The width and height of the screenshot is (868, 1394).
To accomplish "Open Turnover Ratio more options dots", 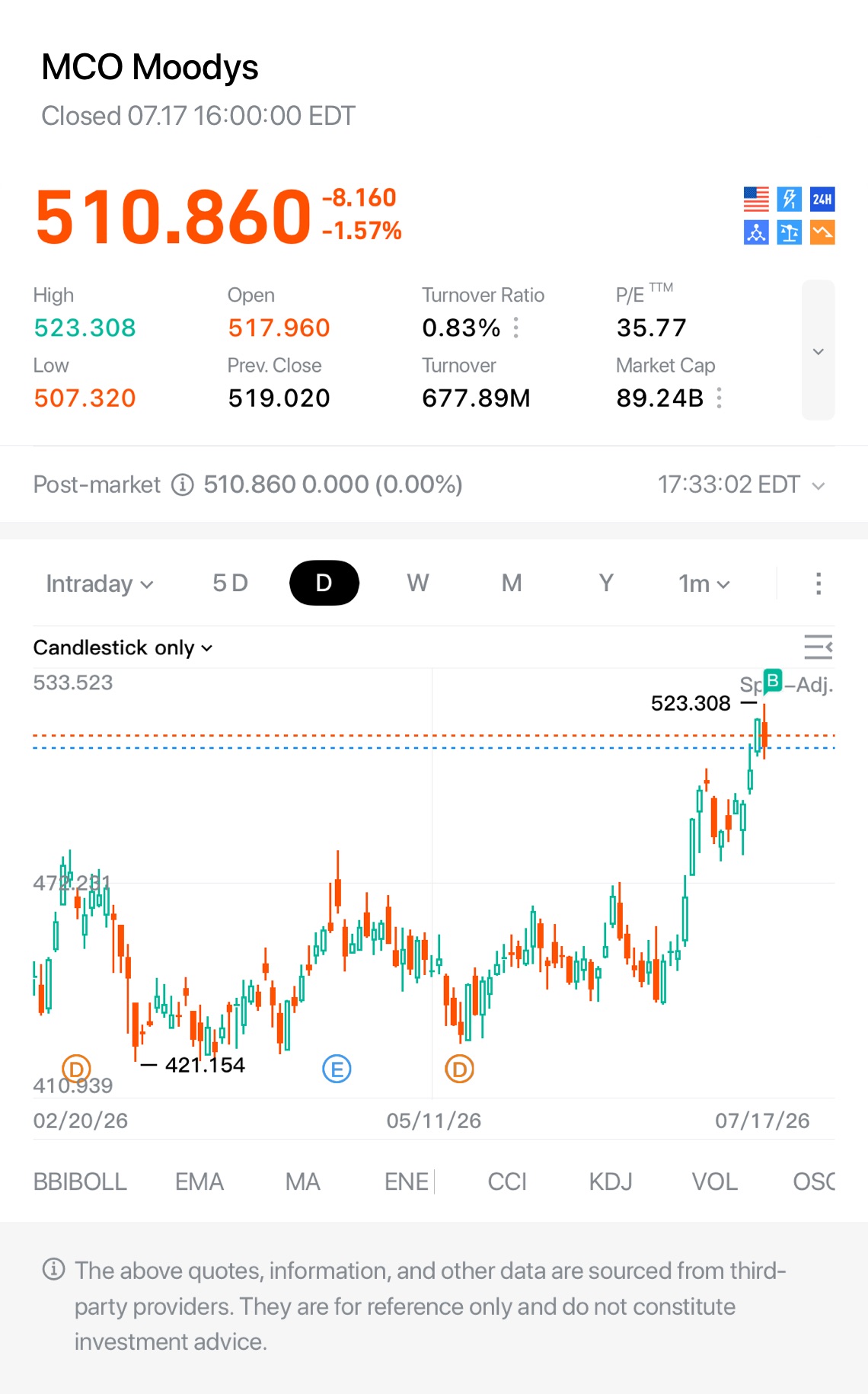I will coord(516,328).
